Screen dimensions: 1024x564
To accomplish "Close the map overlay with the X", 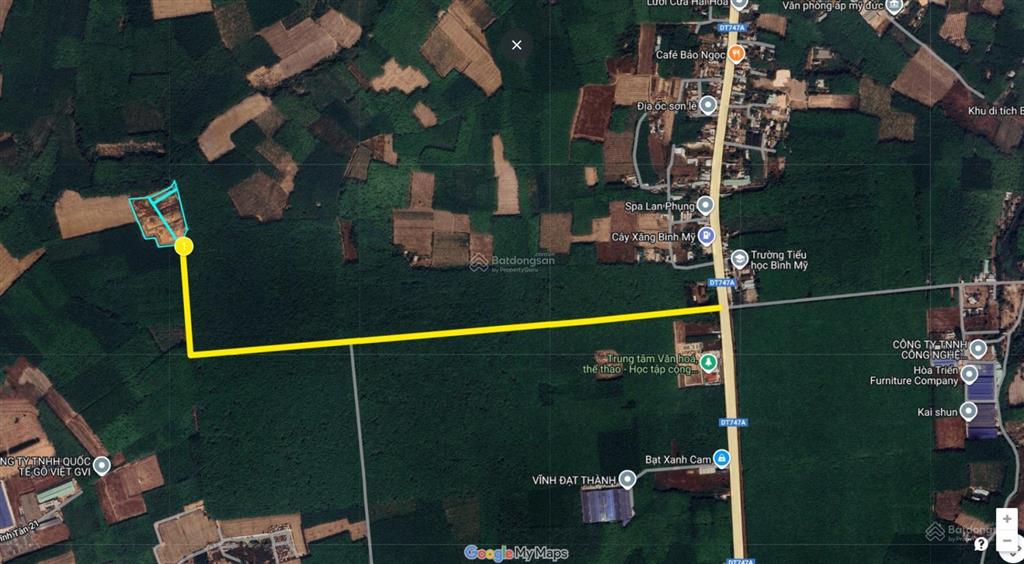I will [x=516, y=45].
